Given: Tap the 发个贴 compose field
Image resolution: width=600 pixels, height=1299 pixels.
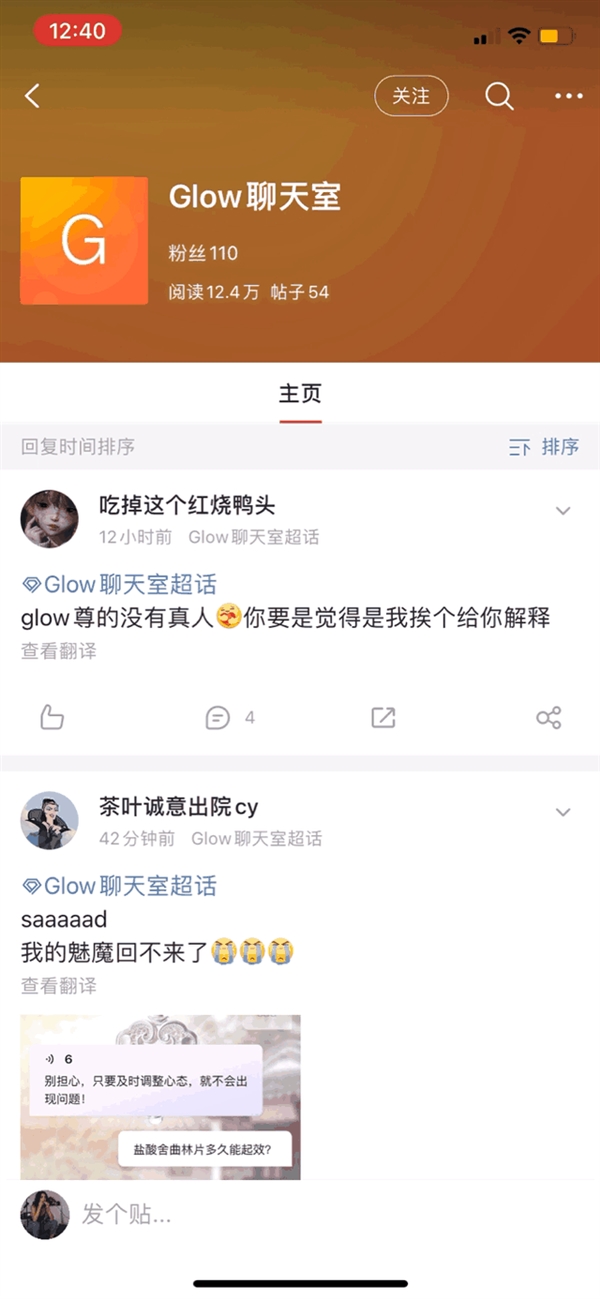Looking at the screenshot, I should [300, 1215].
